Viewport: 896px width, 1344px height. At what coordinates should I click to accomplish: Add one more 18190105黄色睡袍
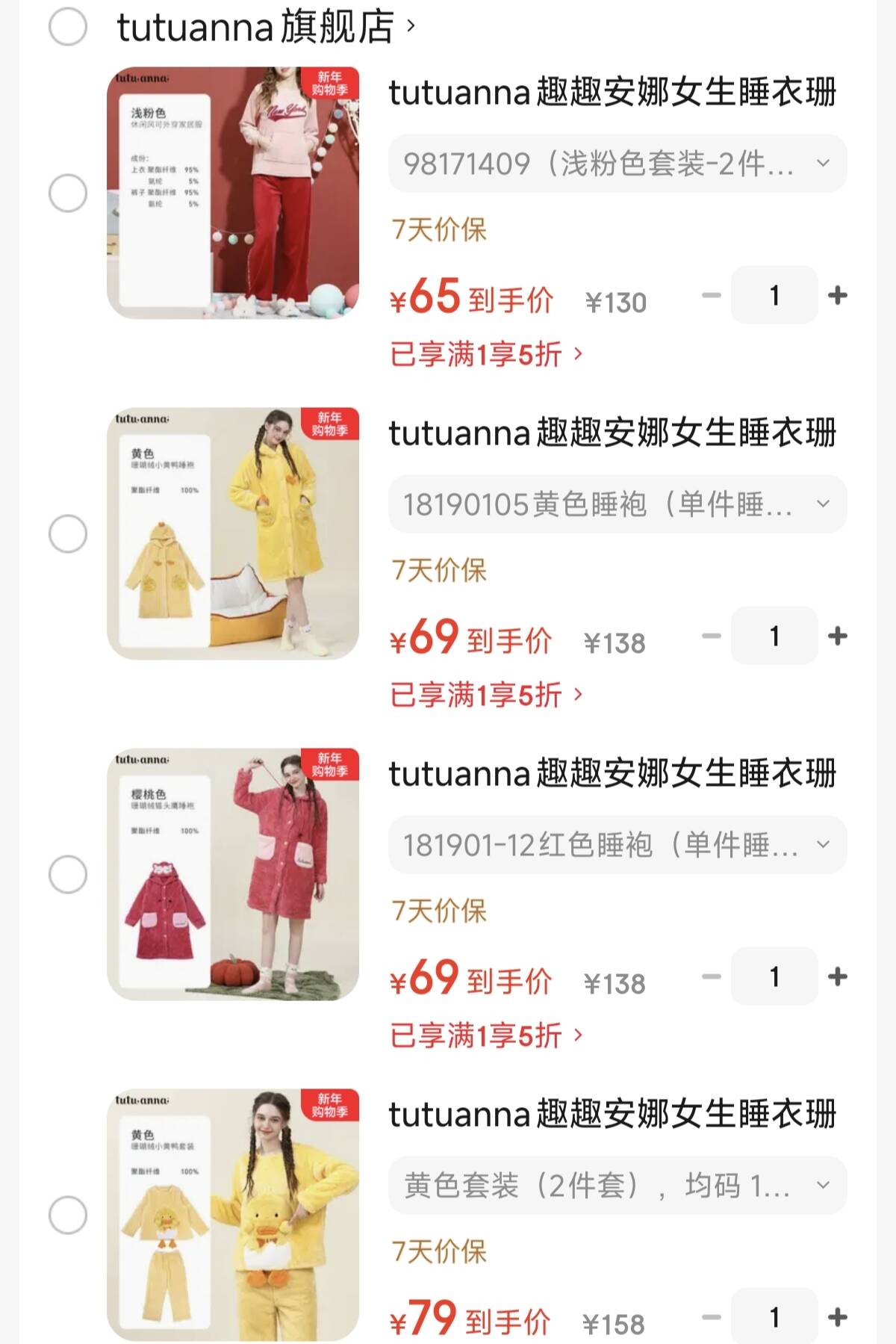click(837, 637)
